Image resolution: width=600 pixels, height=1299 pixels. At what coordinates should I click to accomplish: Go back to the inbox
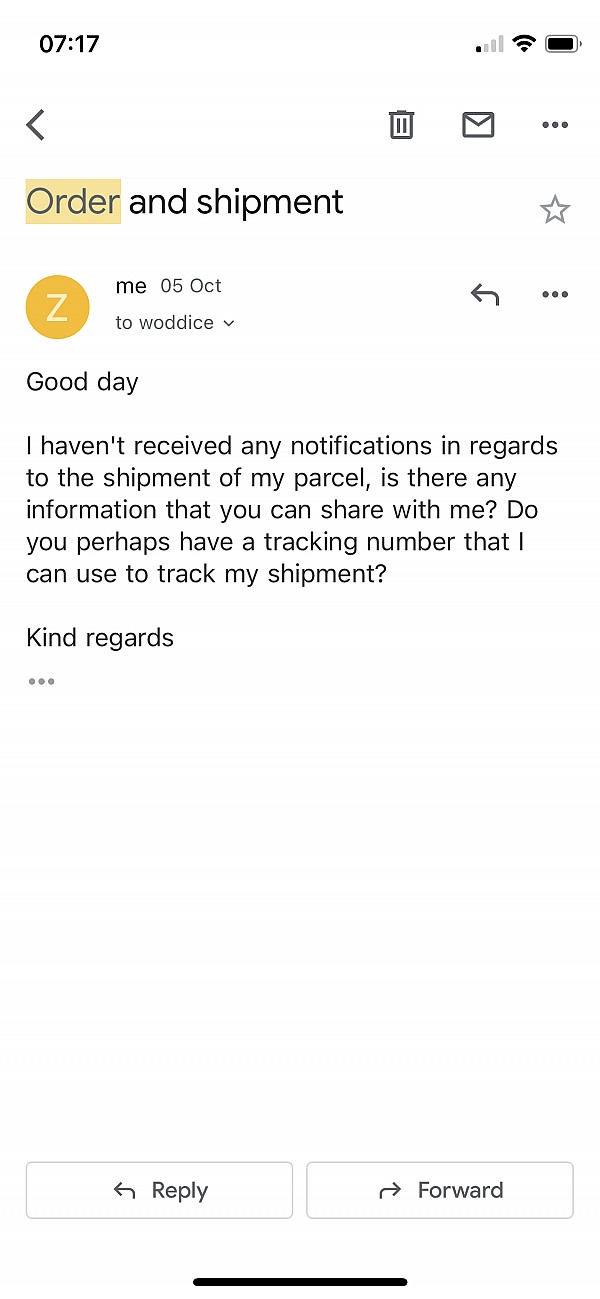coord(36,125)
